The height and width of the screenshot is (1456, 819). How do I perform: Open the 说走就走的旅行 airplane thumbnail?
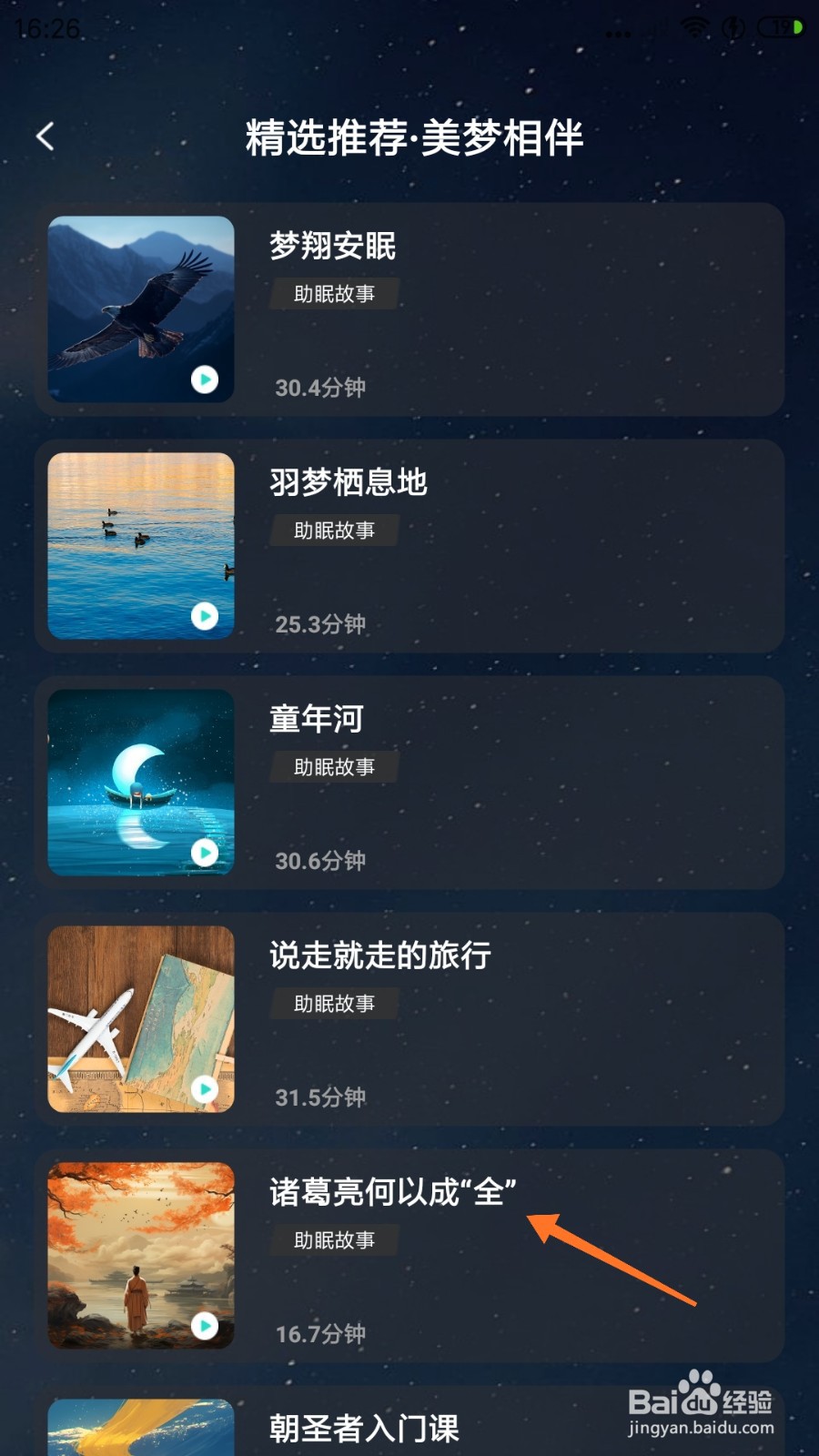click(x=141, y=1019)
